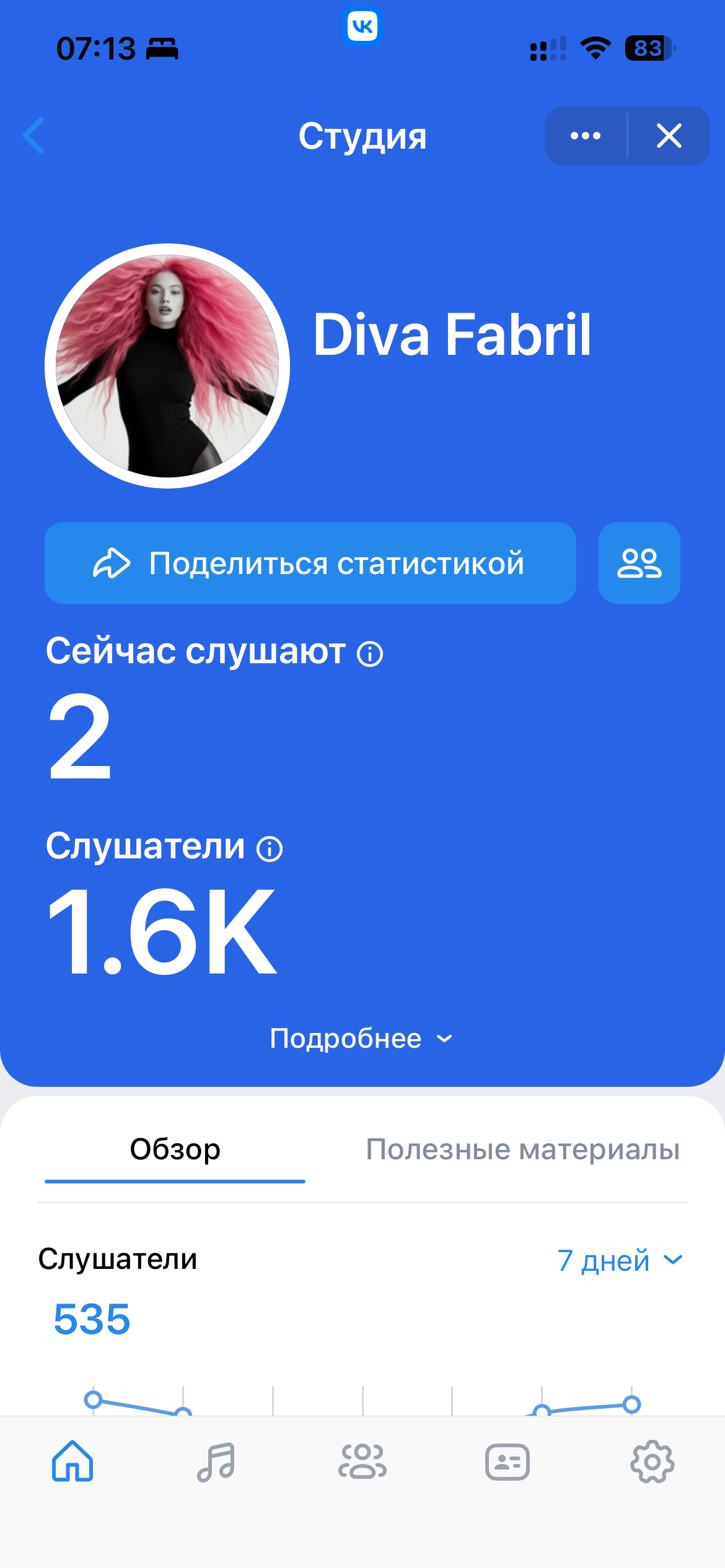Open the audience group tab
Image resolution: width=725 pixels, height=1568 pixels.
click(362, 1461)
